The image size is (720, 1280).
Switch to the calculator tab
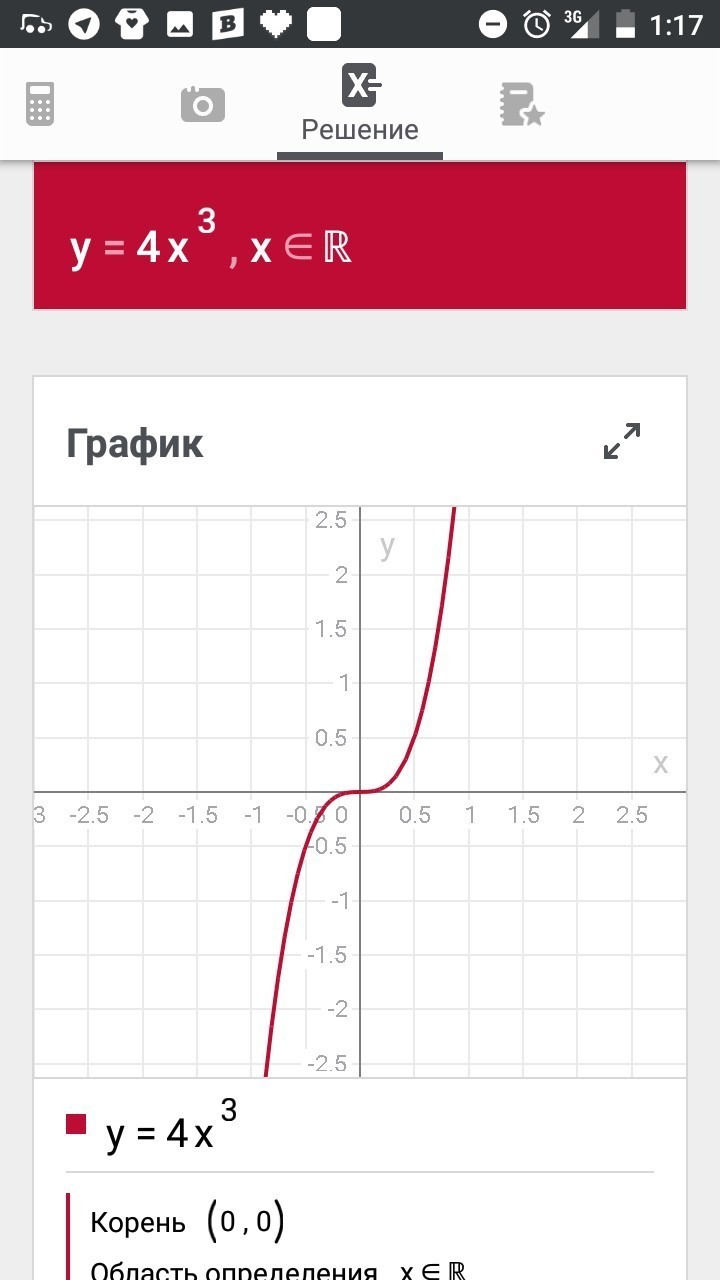click(40, 104)
